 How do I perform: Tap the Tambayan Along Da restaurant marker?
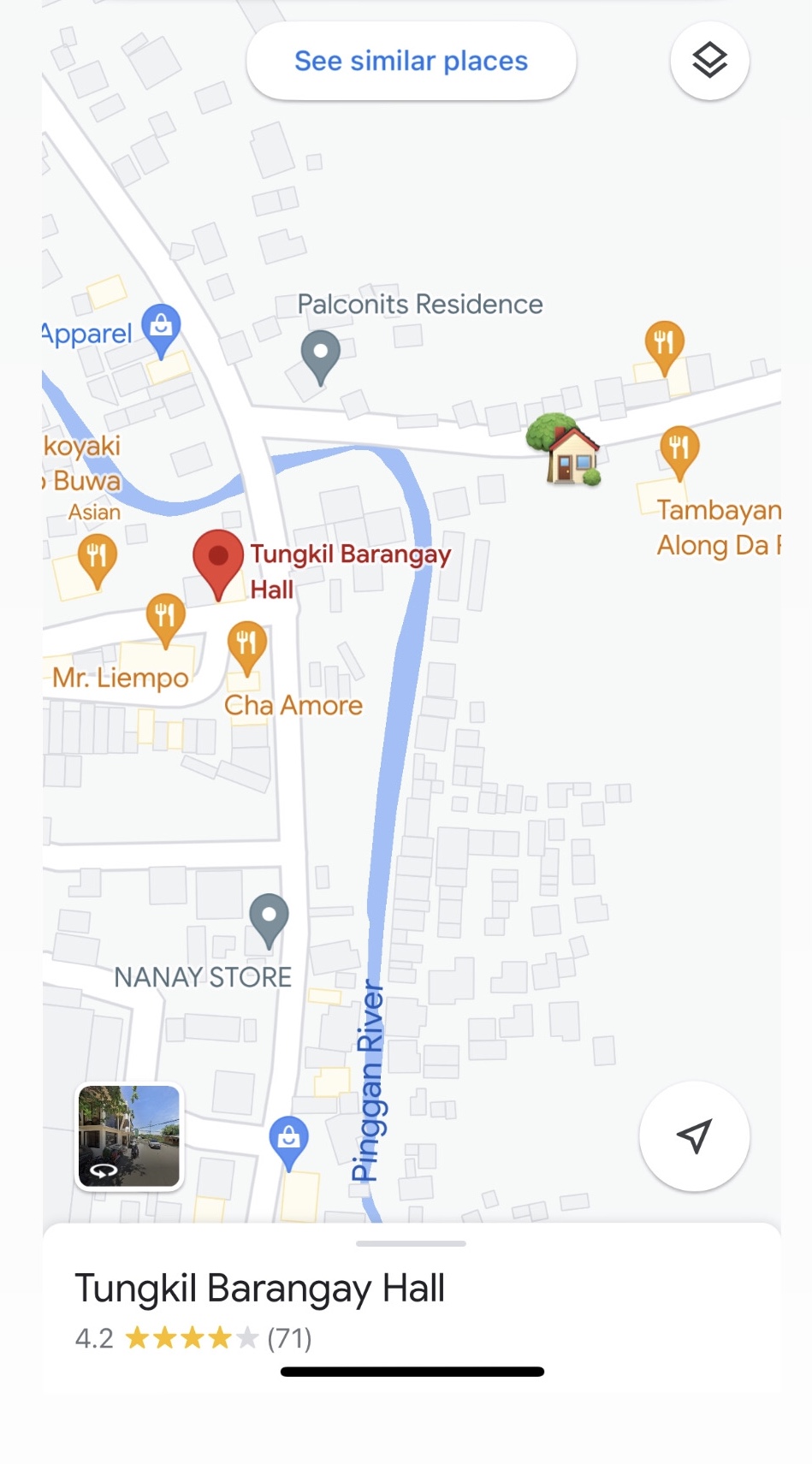pyautogui.click(x=679, y=451)
